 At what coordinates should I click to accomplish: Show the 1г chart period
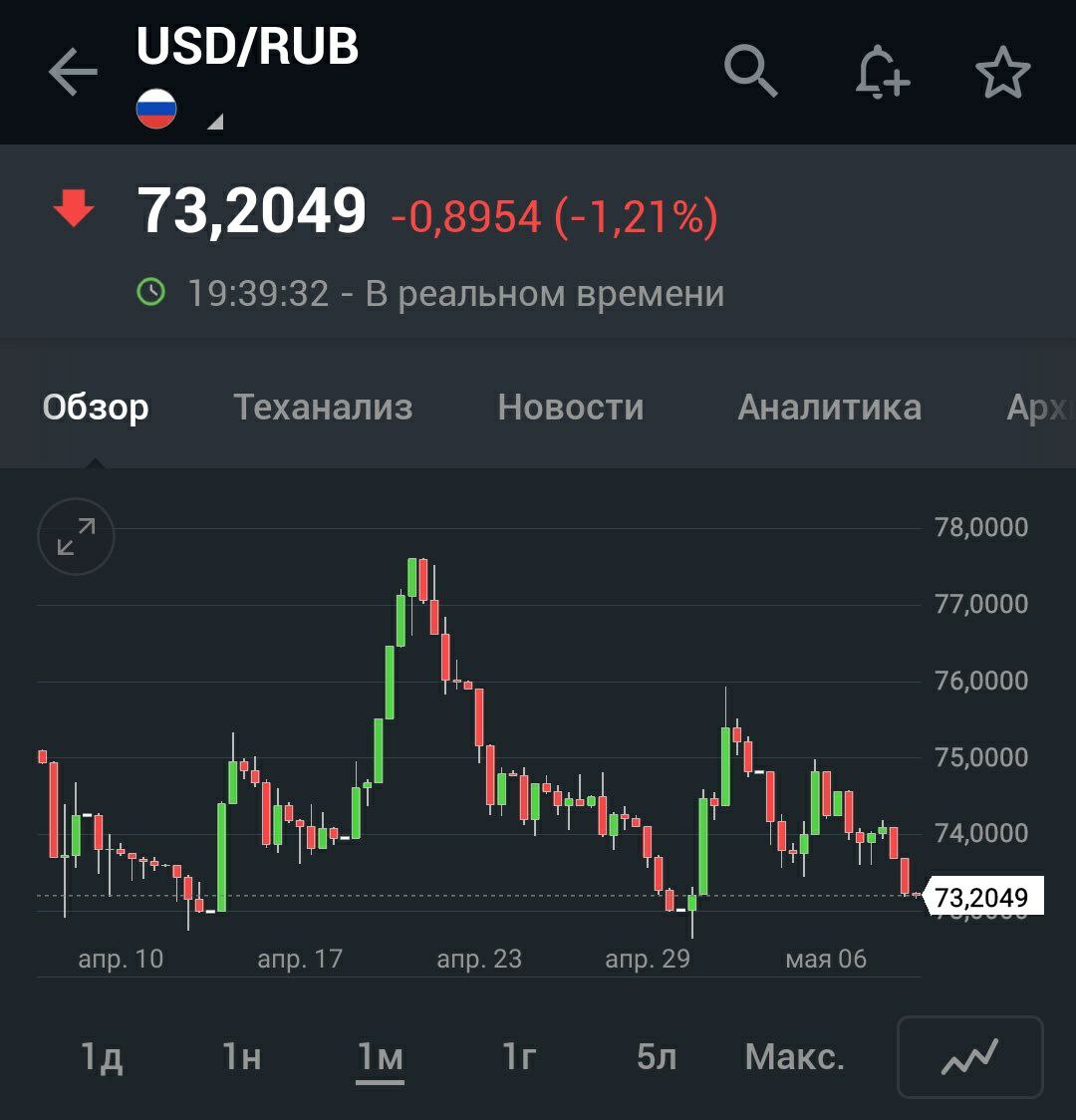click(518, 1056)
